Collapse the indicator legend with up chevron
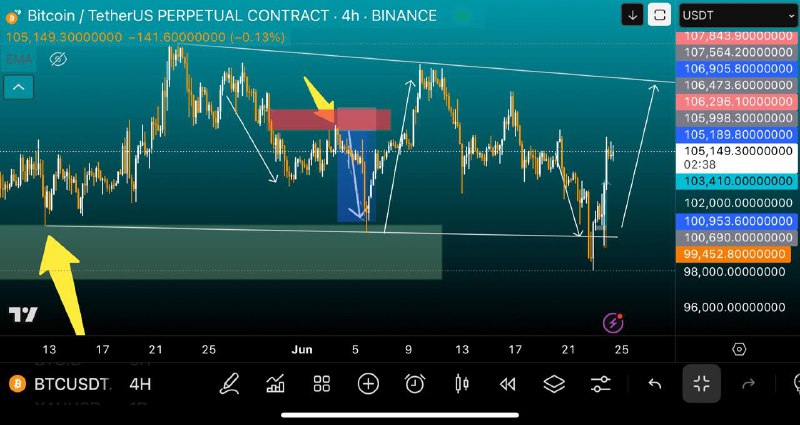The image size is (800, 425). click(18, 87)
